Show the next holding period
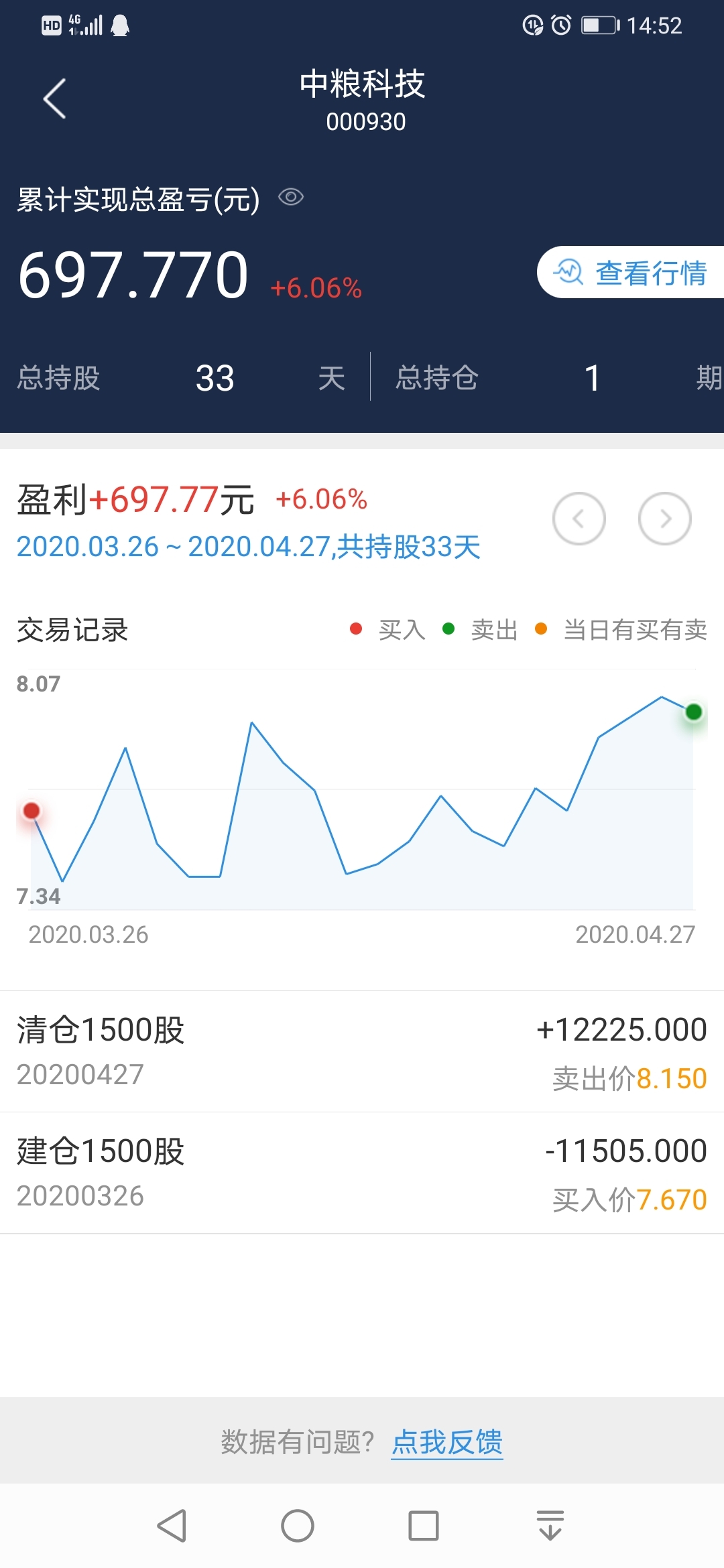The height and width of the screenshot is (1568, 724). (x=665, y=519)
